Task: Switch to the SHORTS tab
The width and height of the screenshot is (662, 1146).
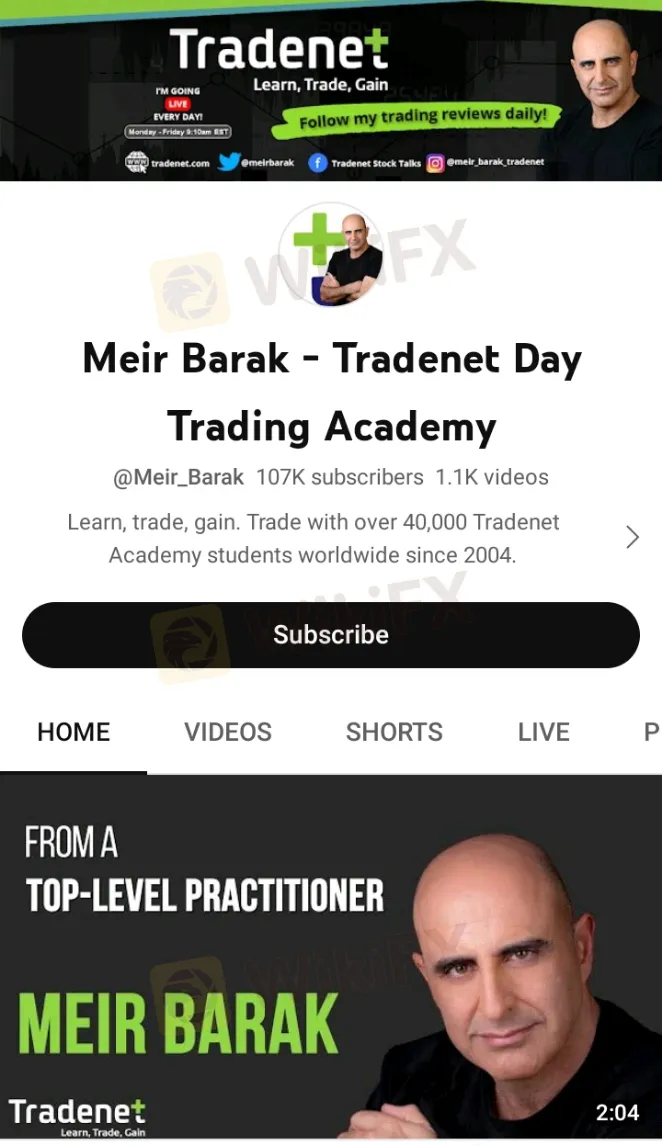Action: pos(394,732)
